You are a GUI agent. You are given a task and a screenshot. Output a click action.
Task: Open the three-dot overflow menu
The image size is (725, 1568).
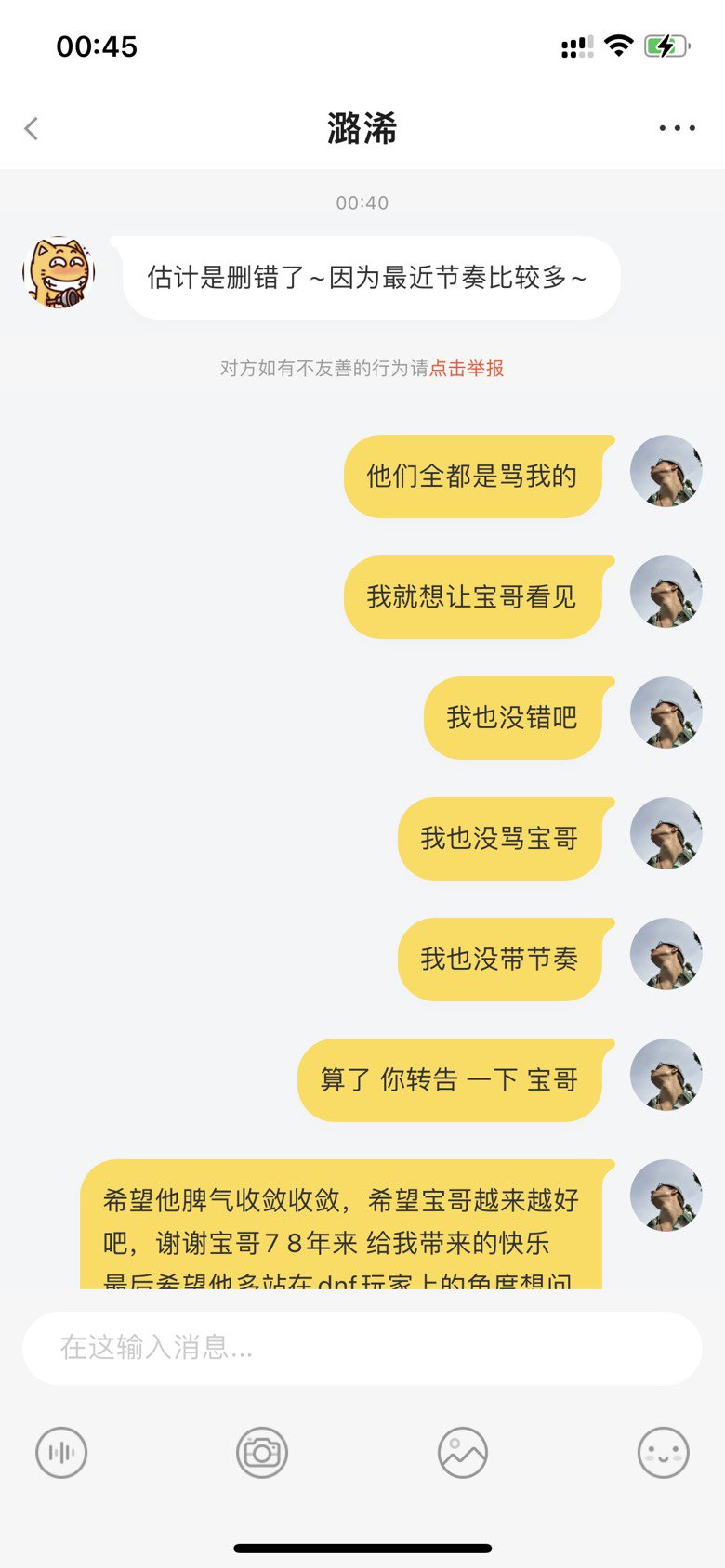677,128
